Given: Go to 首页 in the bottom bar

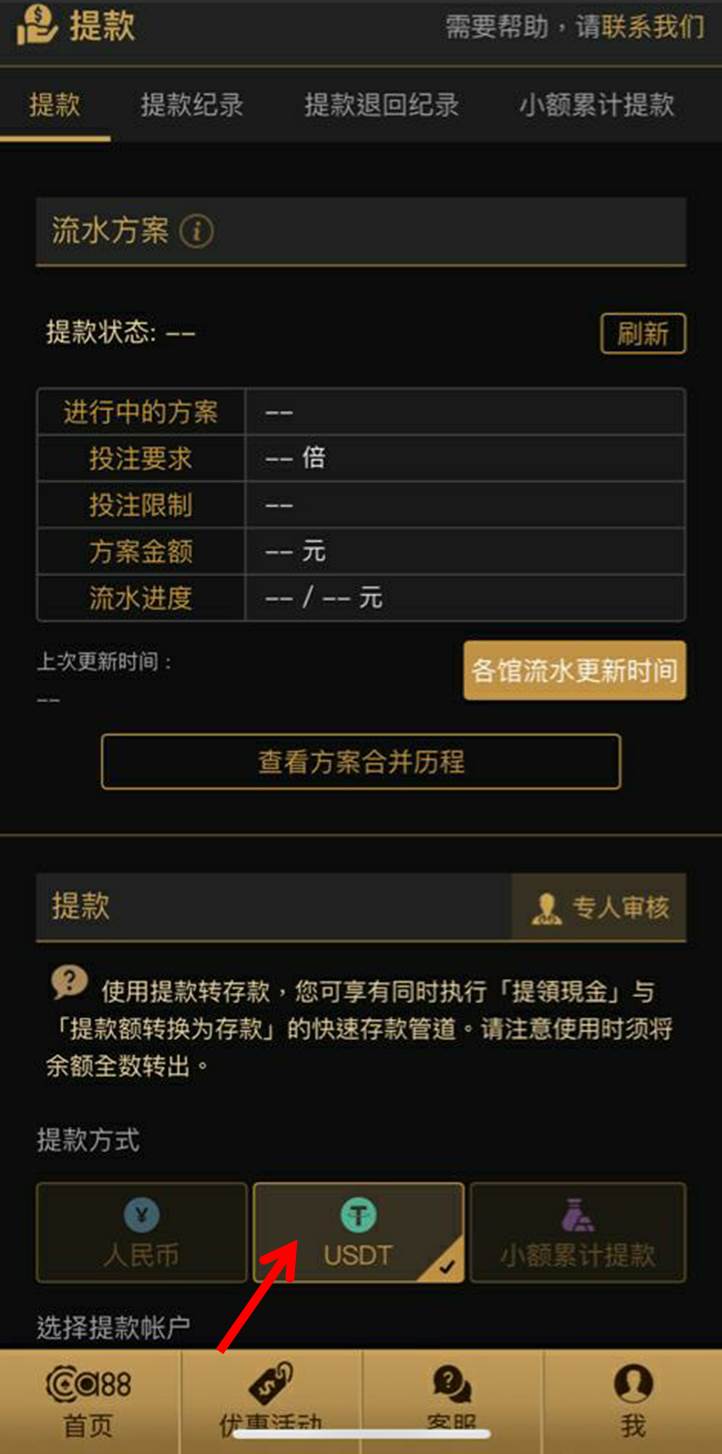Looking at the screenshot, I should [x=89, y=1402].
